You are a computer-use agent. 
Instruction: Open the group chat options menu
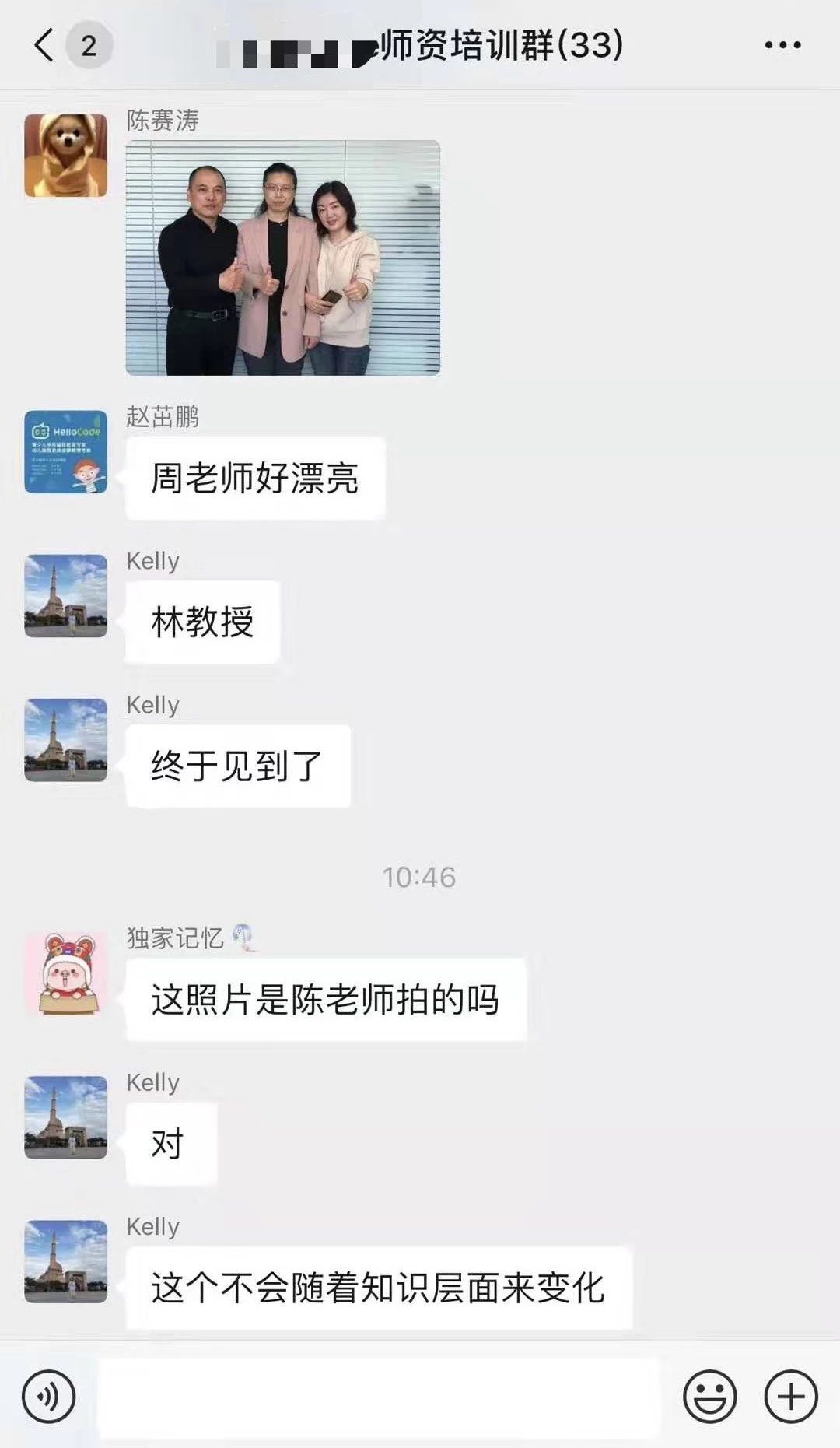(x=782, y=45)
